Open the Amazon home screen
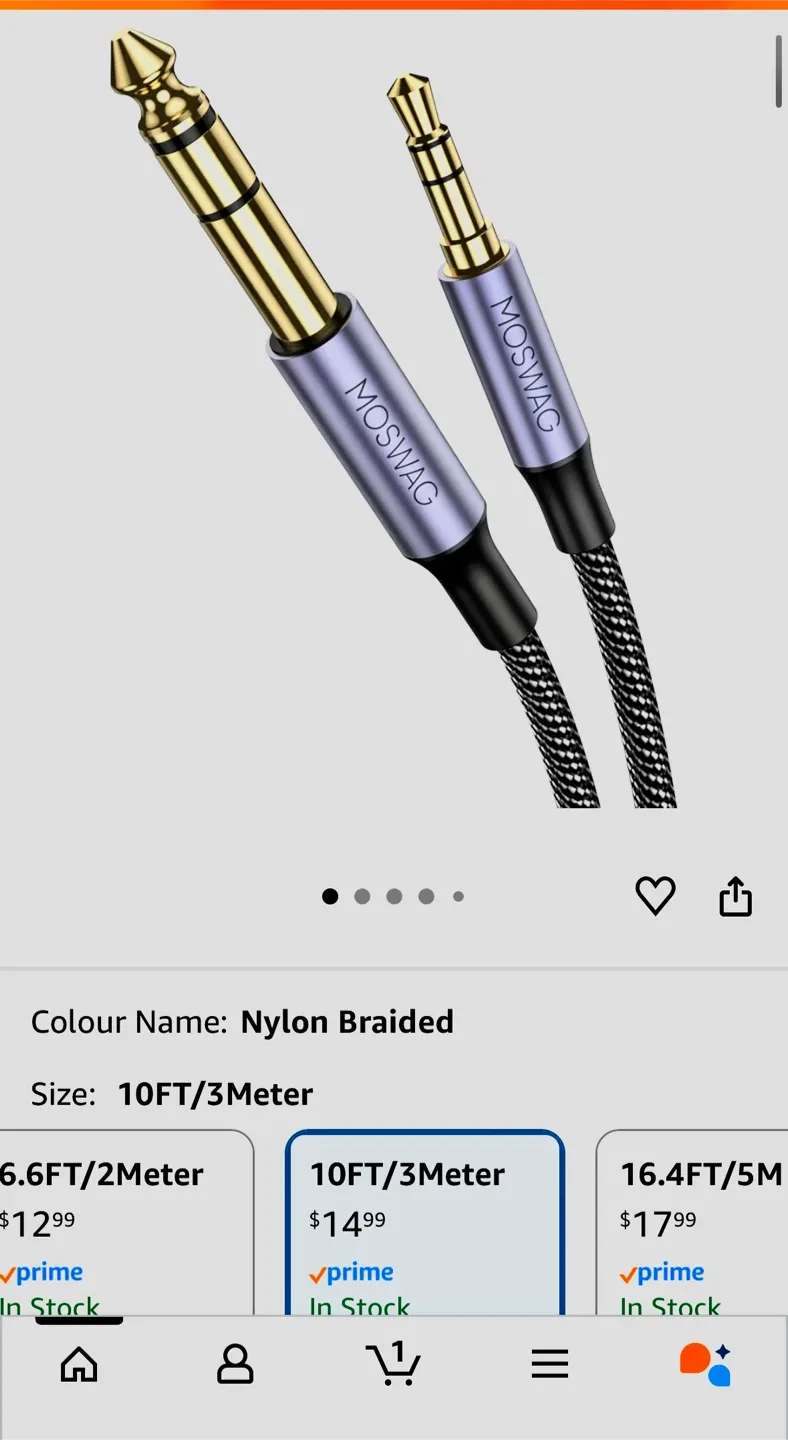 [x=79, y=1364]
